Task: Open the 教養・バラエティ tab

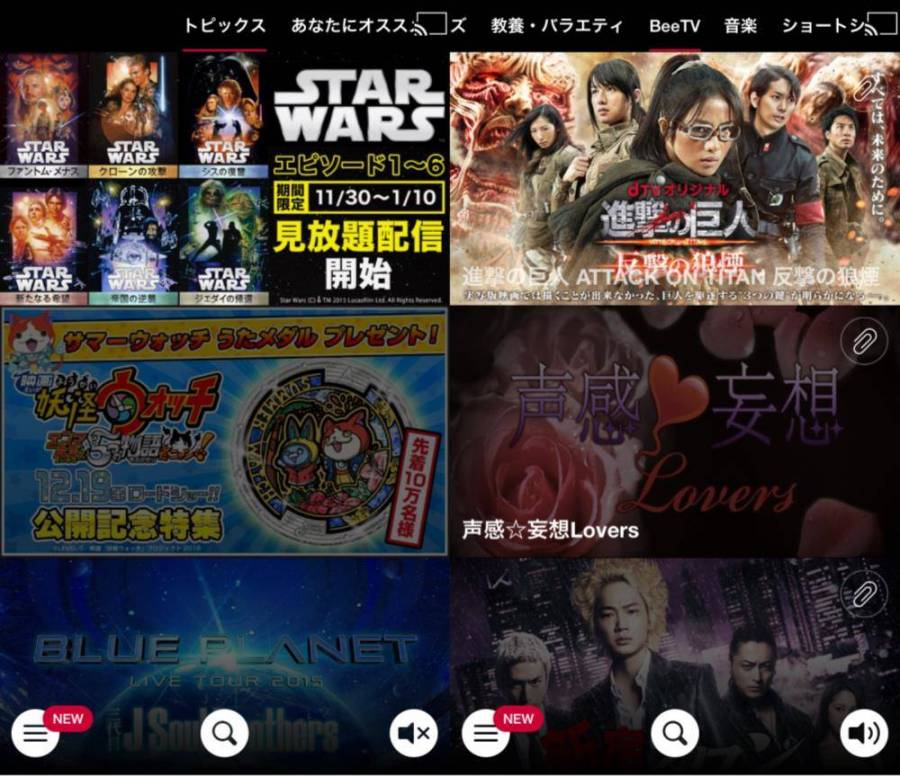Action: (556, 26)
